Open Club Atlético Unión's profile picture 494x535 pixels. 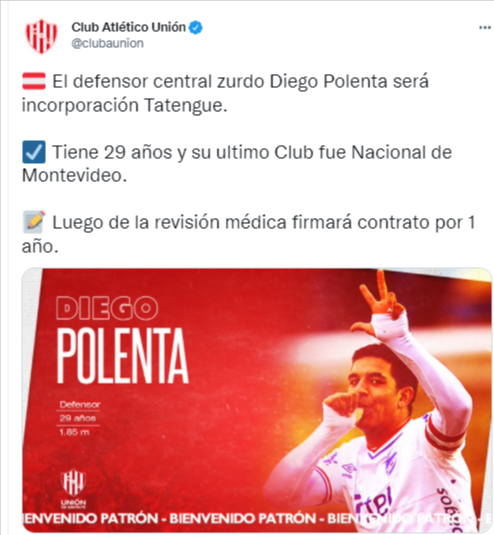pos(41,36)
